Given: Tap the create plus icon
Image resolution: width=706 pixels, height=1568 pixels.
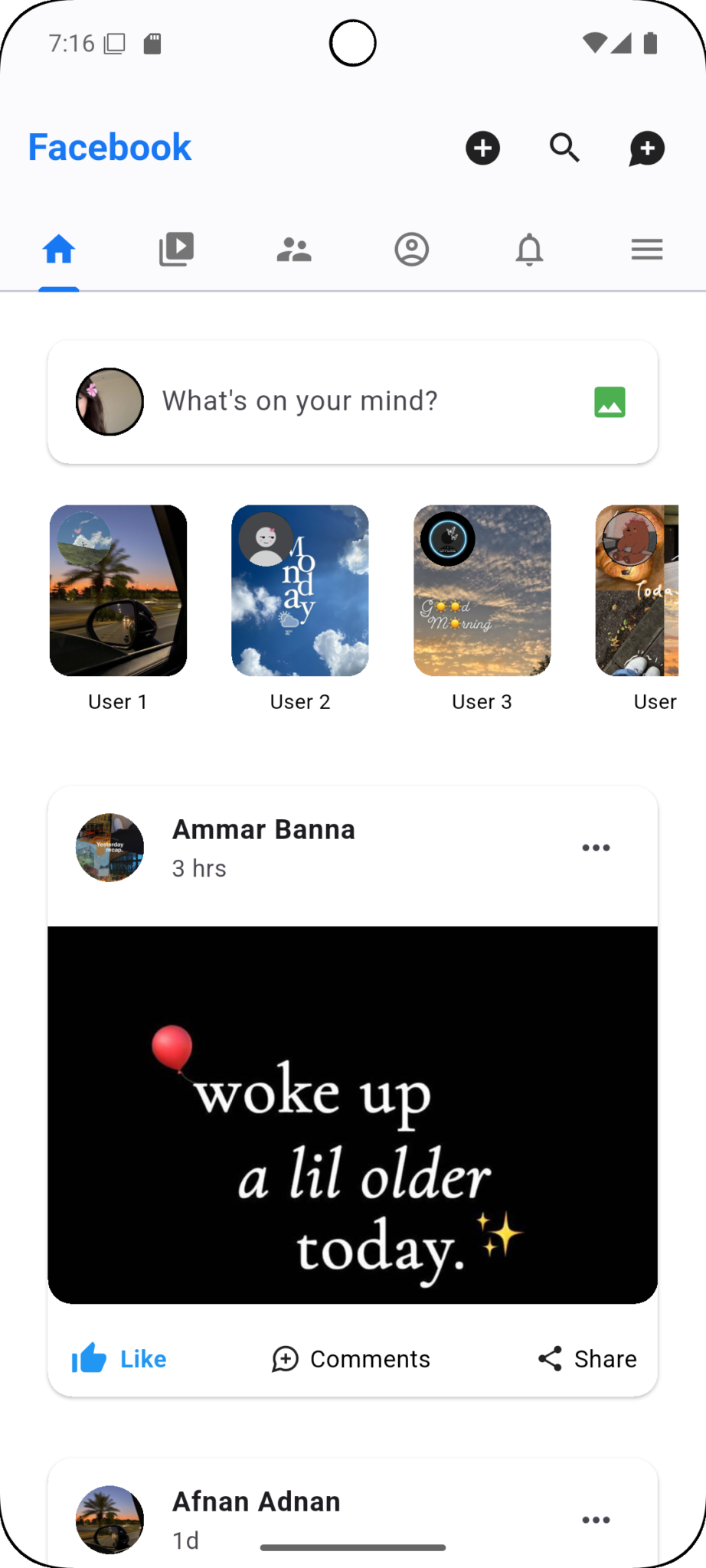Looking at the screenshot, I should (482, 148).
